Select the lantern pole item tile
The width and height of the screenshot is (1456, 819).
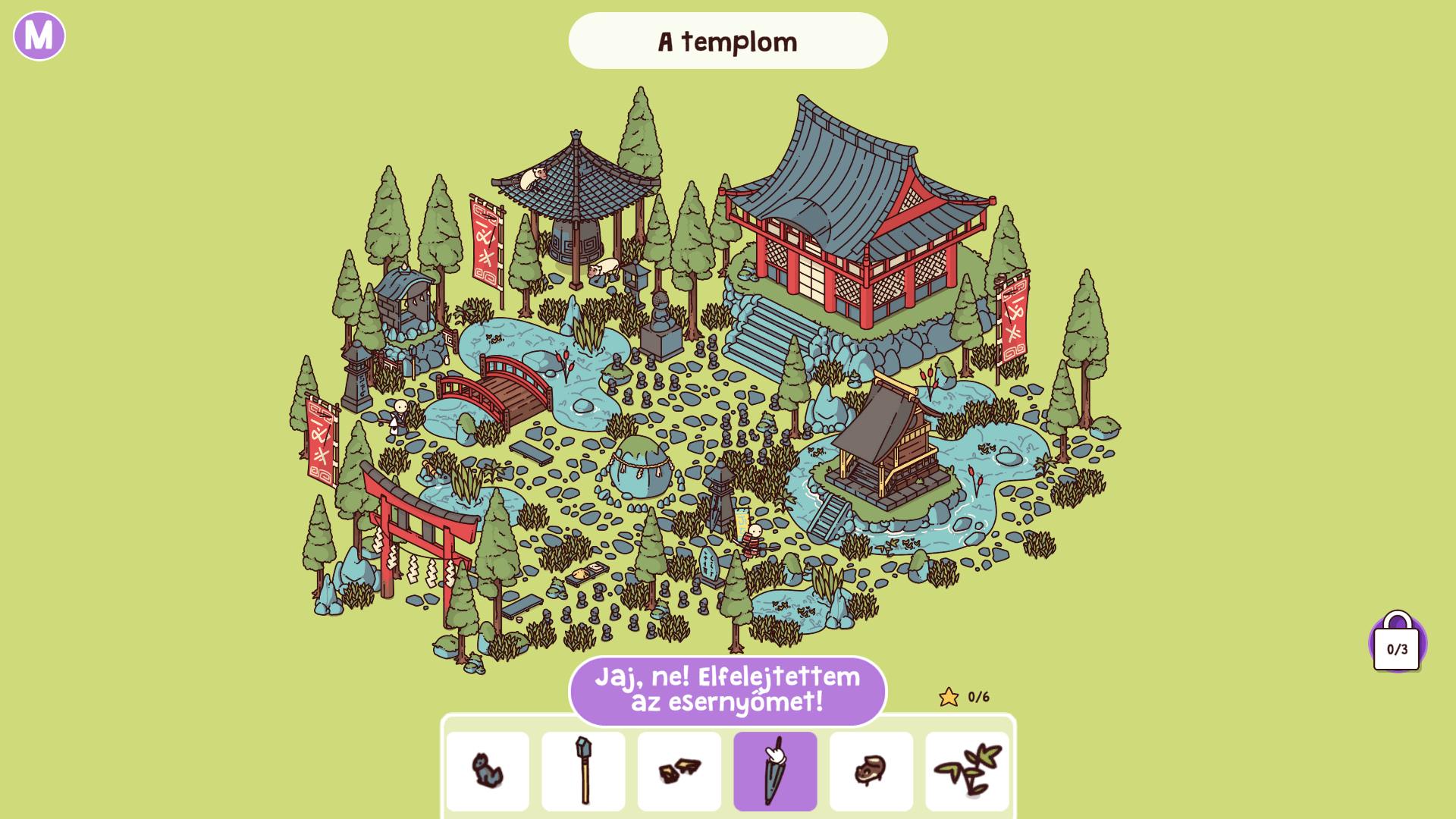pyautogui.click(x=583, y=770)
